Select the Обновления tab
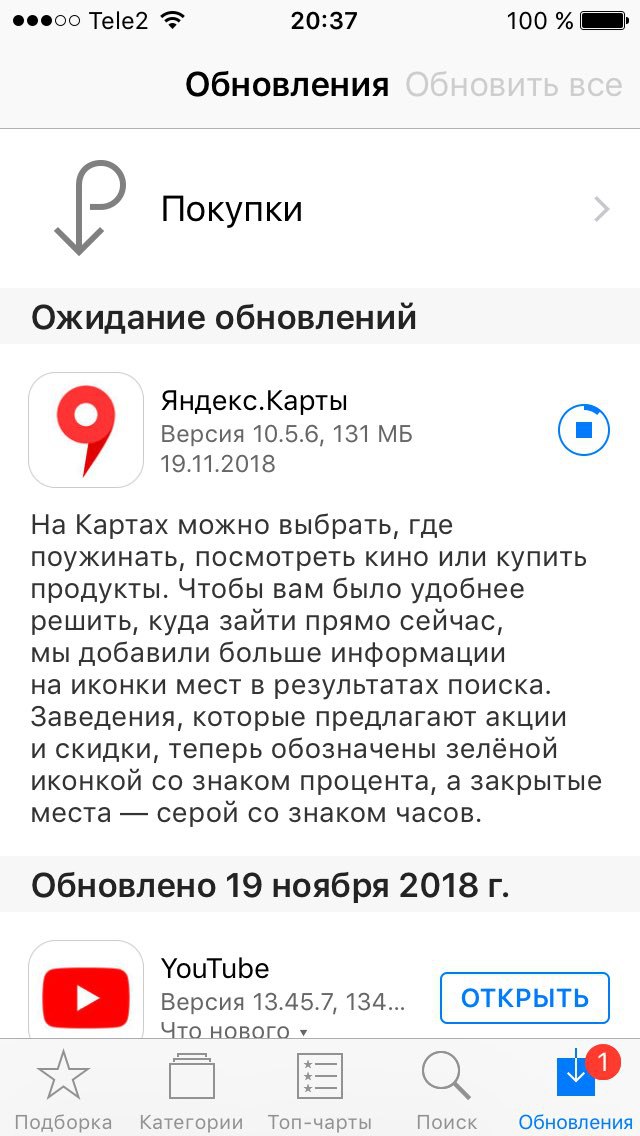This screenshot has height=1136, width=640. 575,1090
